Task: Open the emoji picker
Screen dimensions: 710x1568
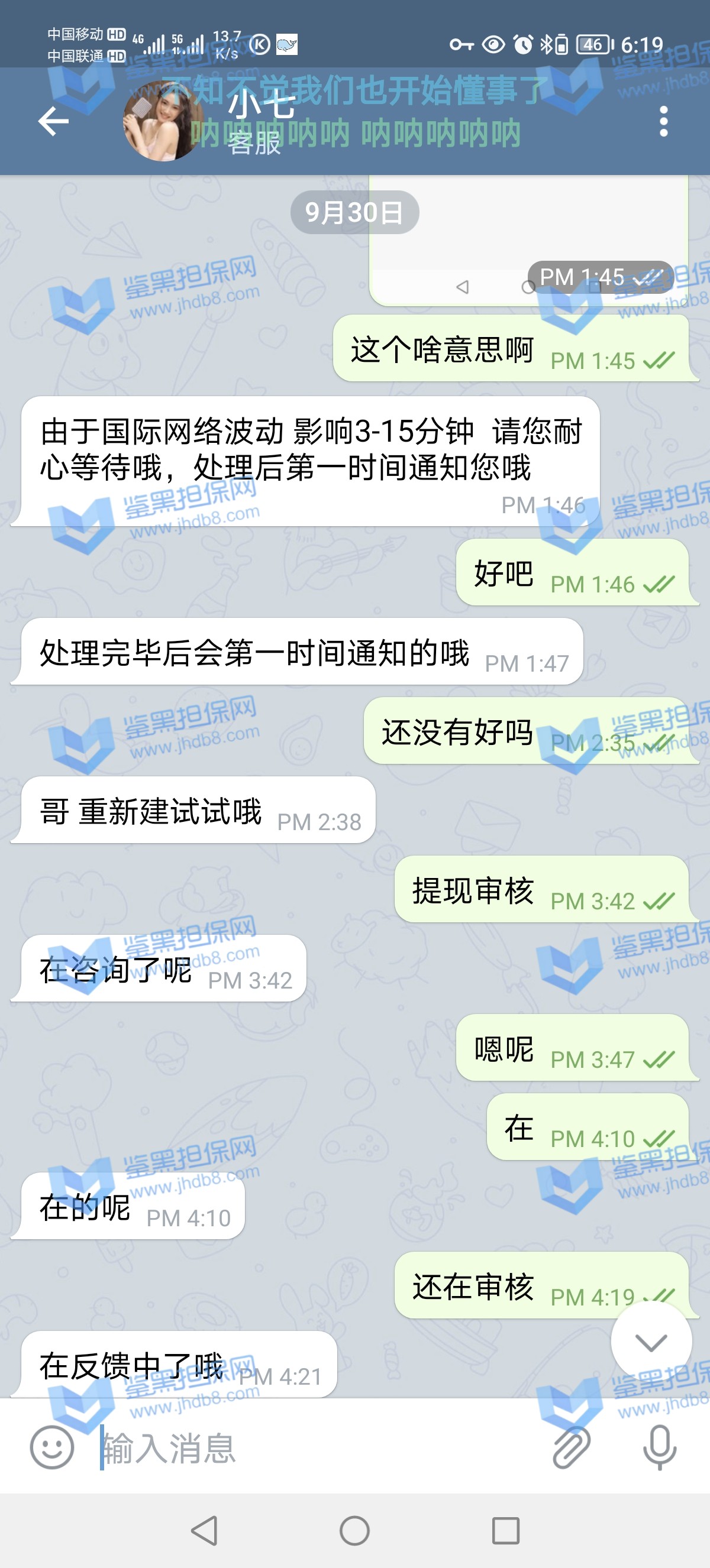Action: click(x=51, y=1447)
